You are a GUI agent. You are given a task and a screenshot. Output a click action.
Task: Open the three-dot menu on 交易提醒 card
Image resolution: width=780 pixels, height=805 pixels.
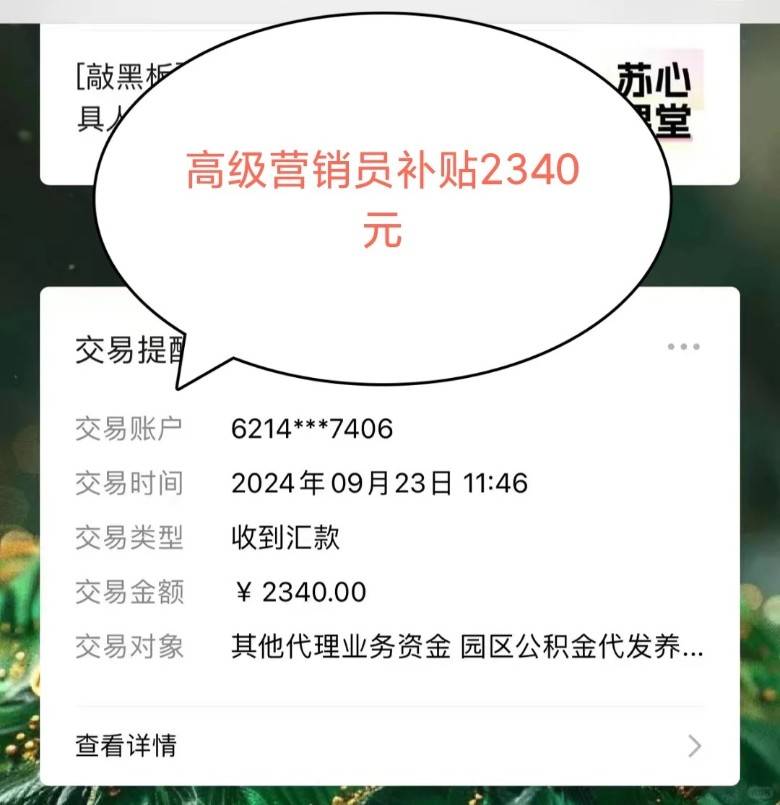[x=684, y=347]
